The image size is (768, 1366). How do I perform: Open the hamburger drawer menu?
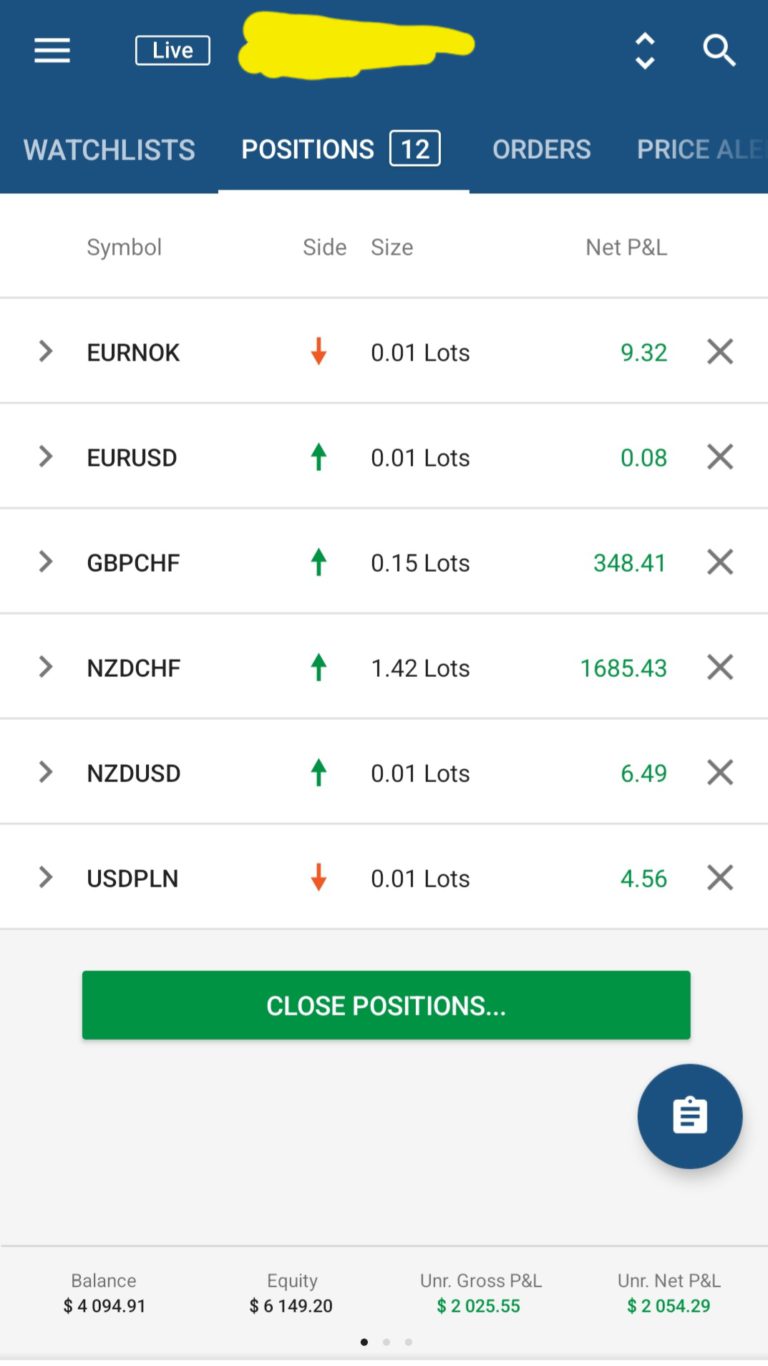[52, 50]
